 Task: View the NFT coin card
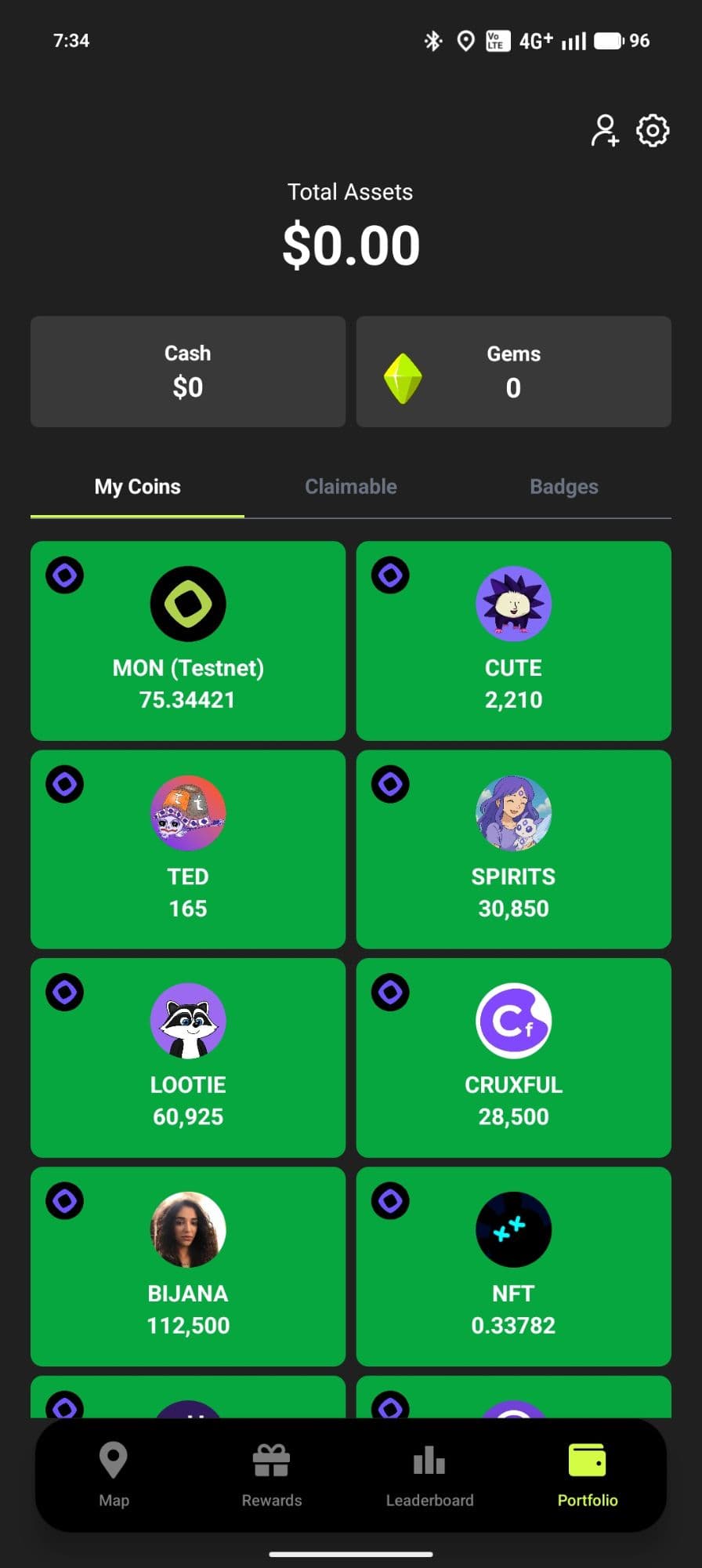click(x=513, y=1266)
